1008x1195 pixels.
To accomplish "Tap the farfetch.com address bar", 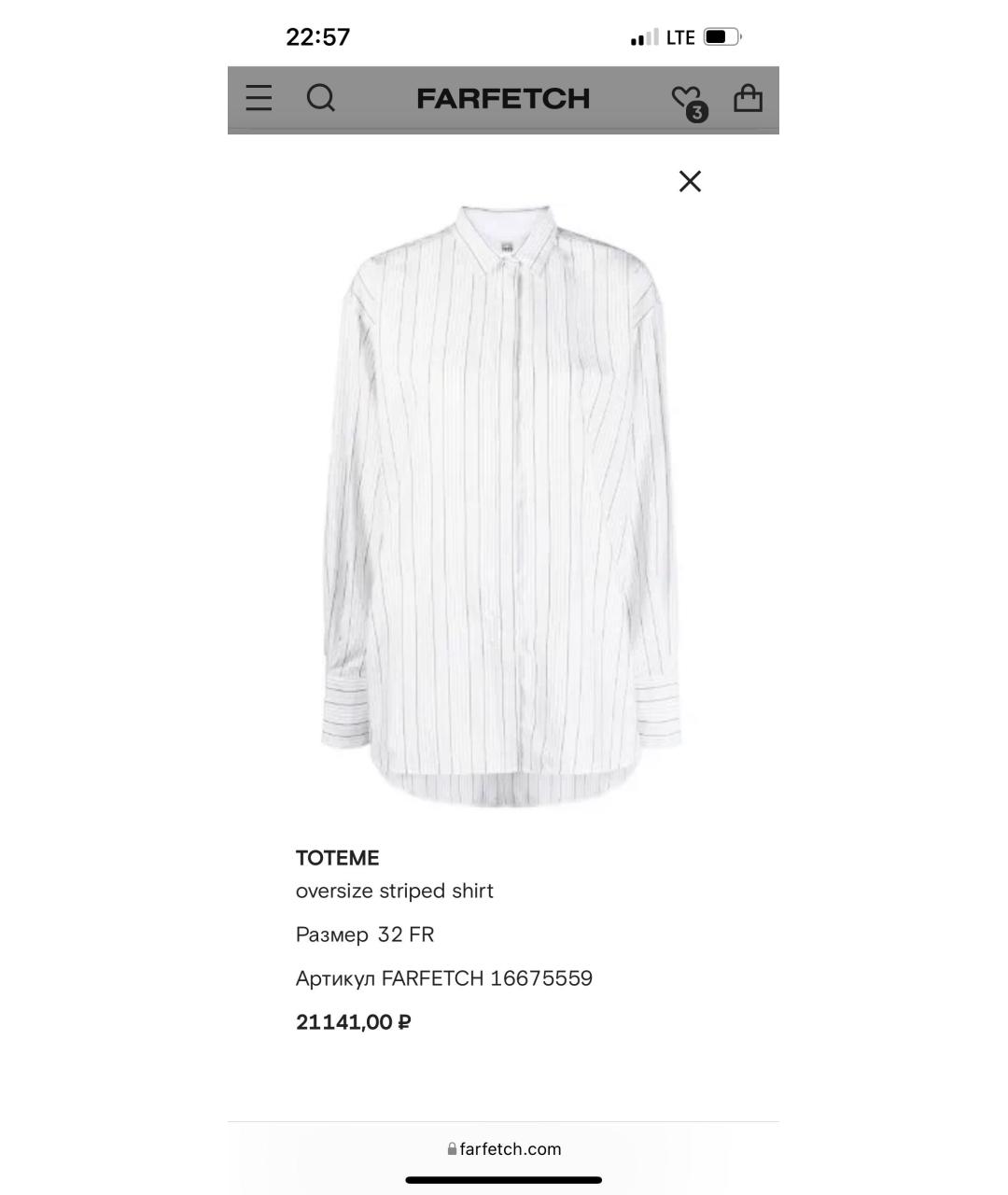I will [504, 1149].
